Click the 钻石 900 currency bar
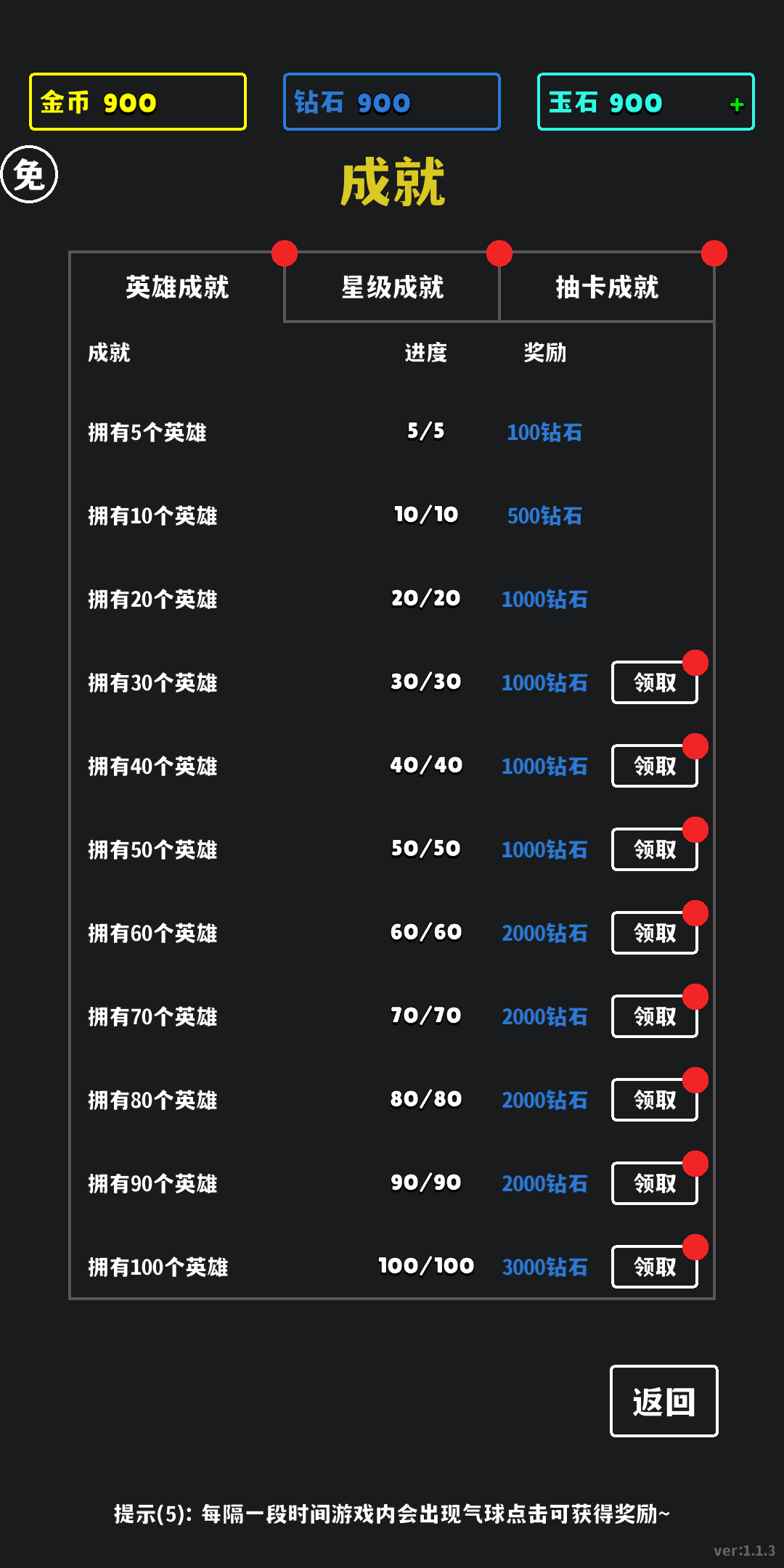 (391, 102)
